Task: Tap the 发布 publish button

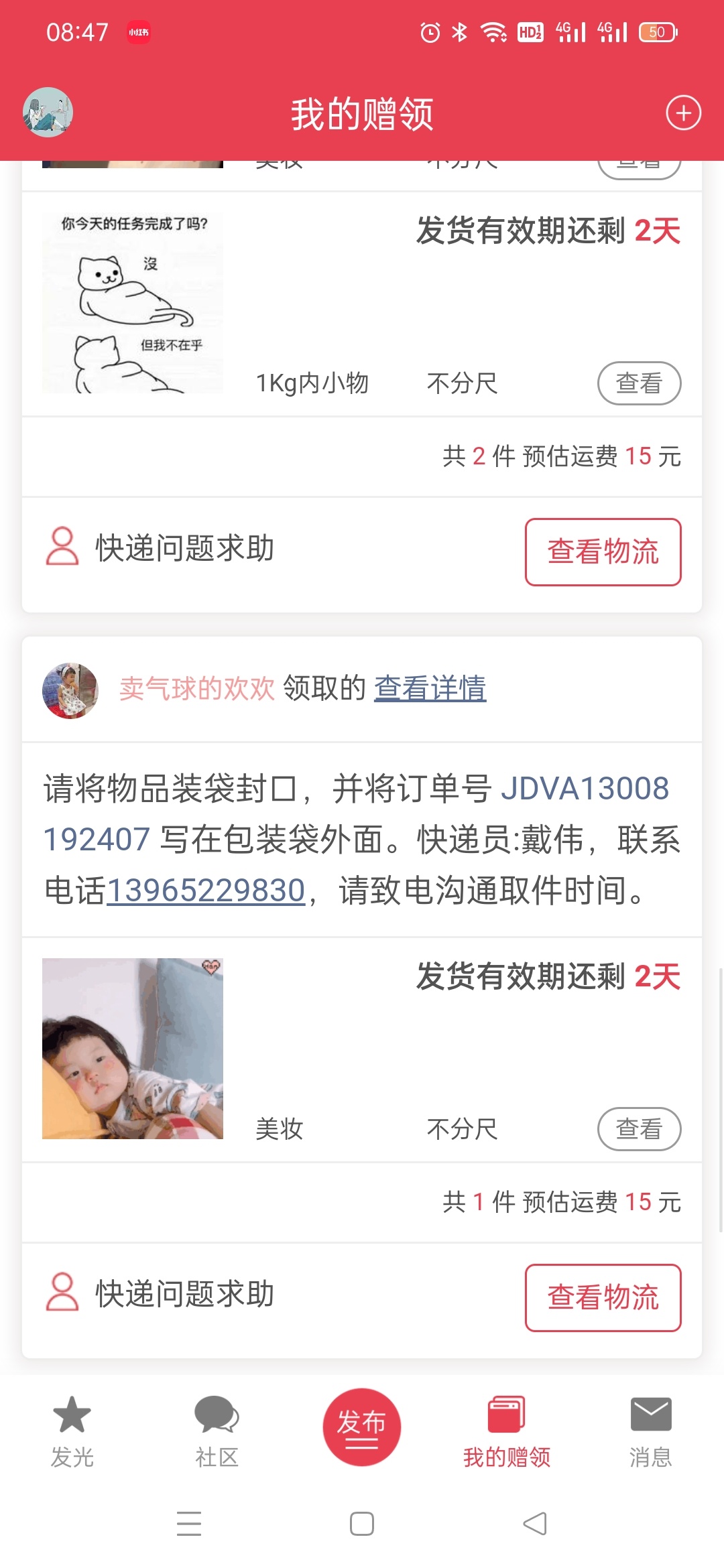Action: [x=361, y=1427]
